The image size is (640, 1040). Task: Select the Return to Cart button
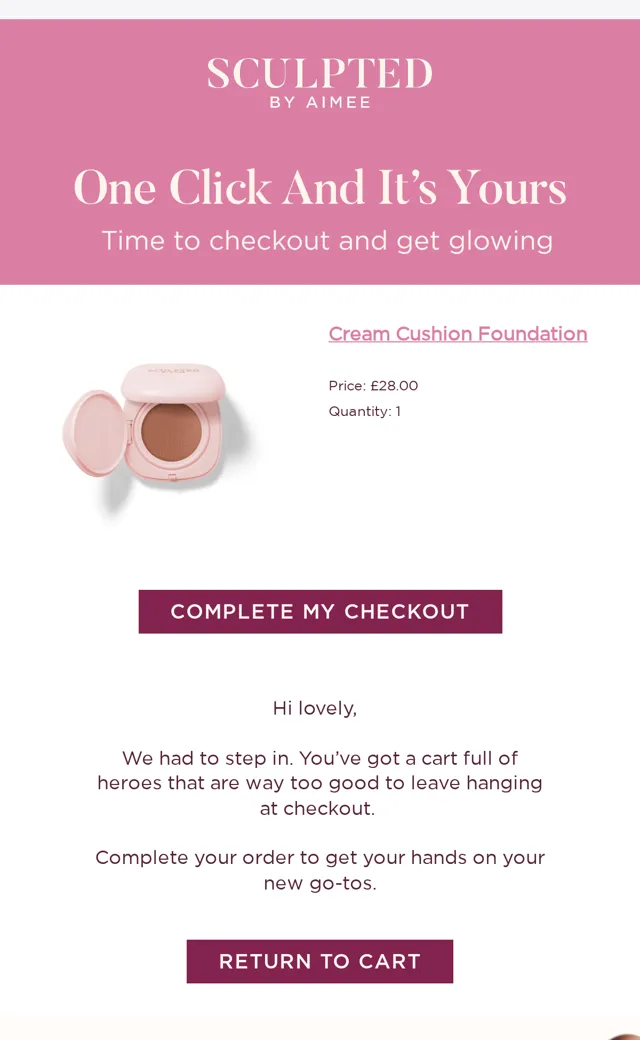point(320,961)
